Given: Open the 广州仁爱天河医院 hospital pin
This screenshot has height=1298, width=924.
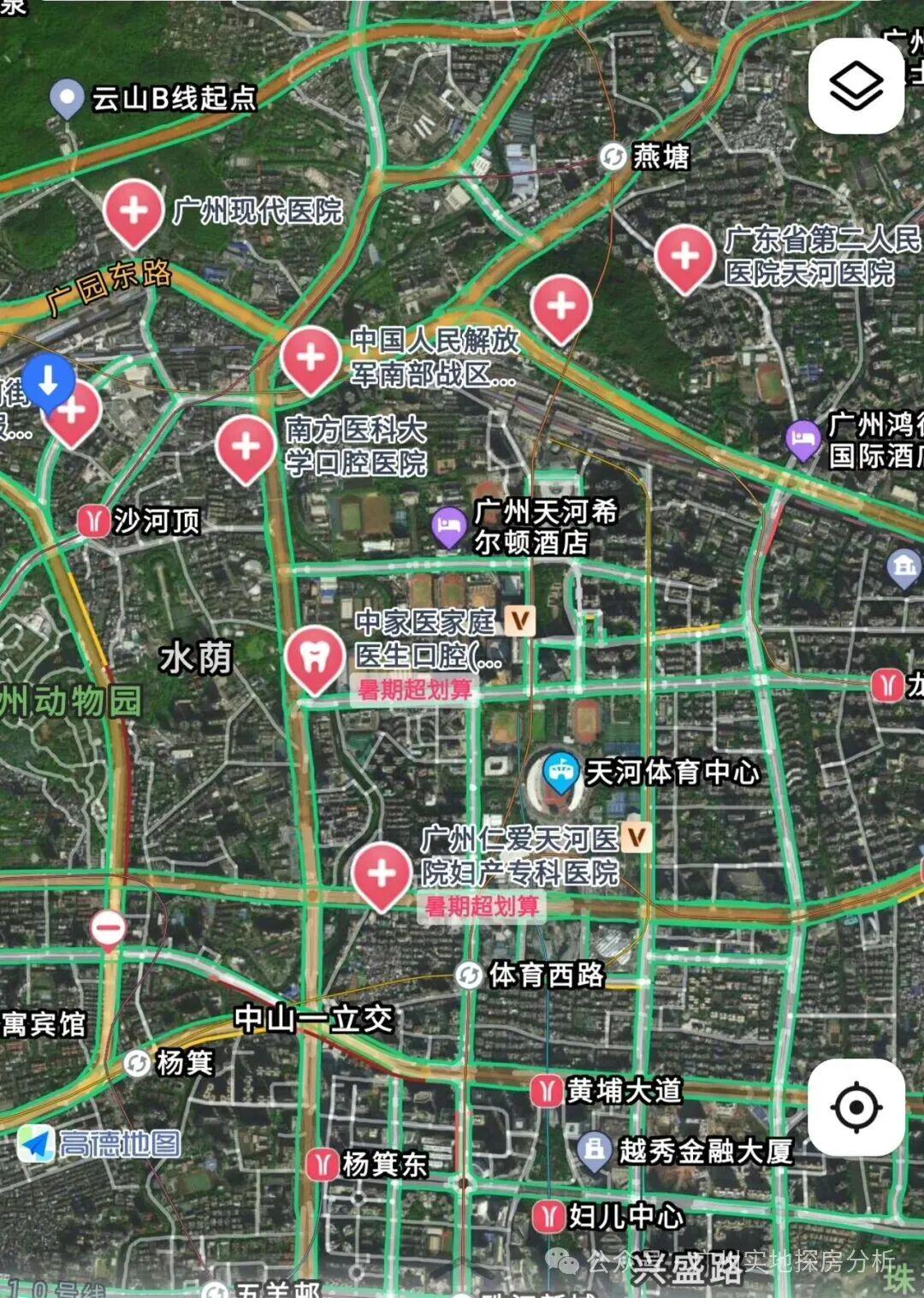Looking at the screenshot, I should coord(382,874).
